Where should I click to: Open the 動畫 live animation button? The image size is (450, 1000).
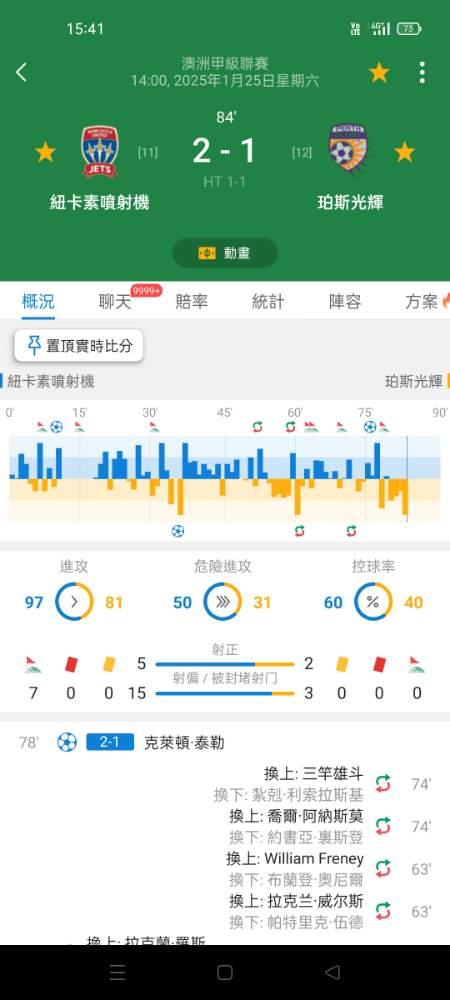[x=225, y=253]
